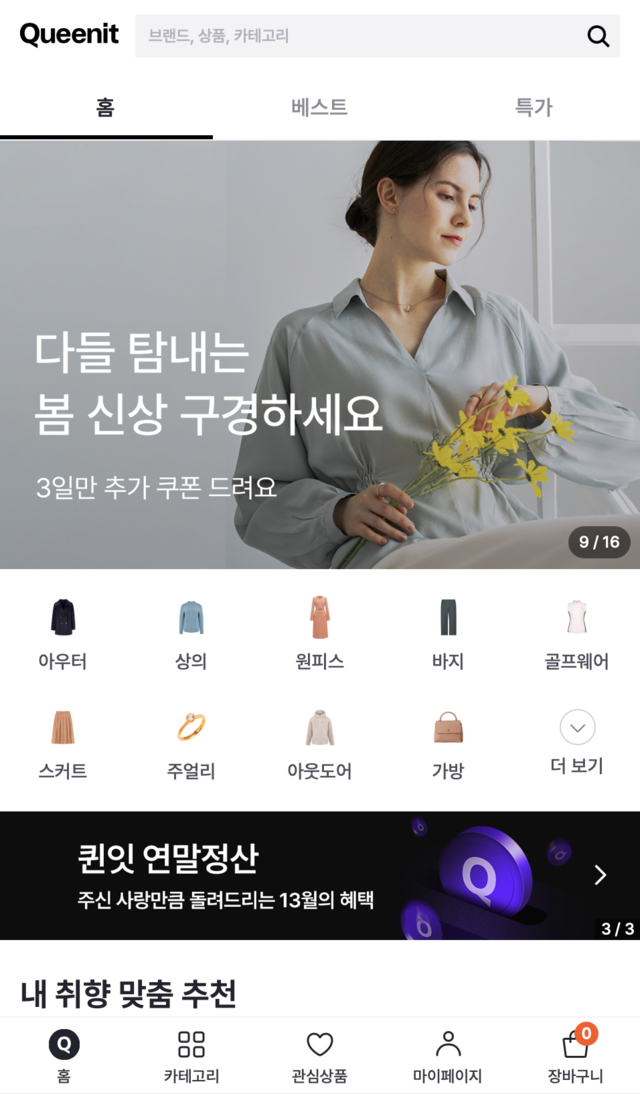Open 마이페이지 in the bottom navigation
This screenshot has height=1094, width=640.
(447, 1057)
